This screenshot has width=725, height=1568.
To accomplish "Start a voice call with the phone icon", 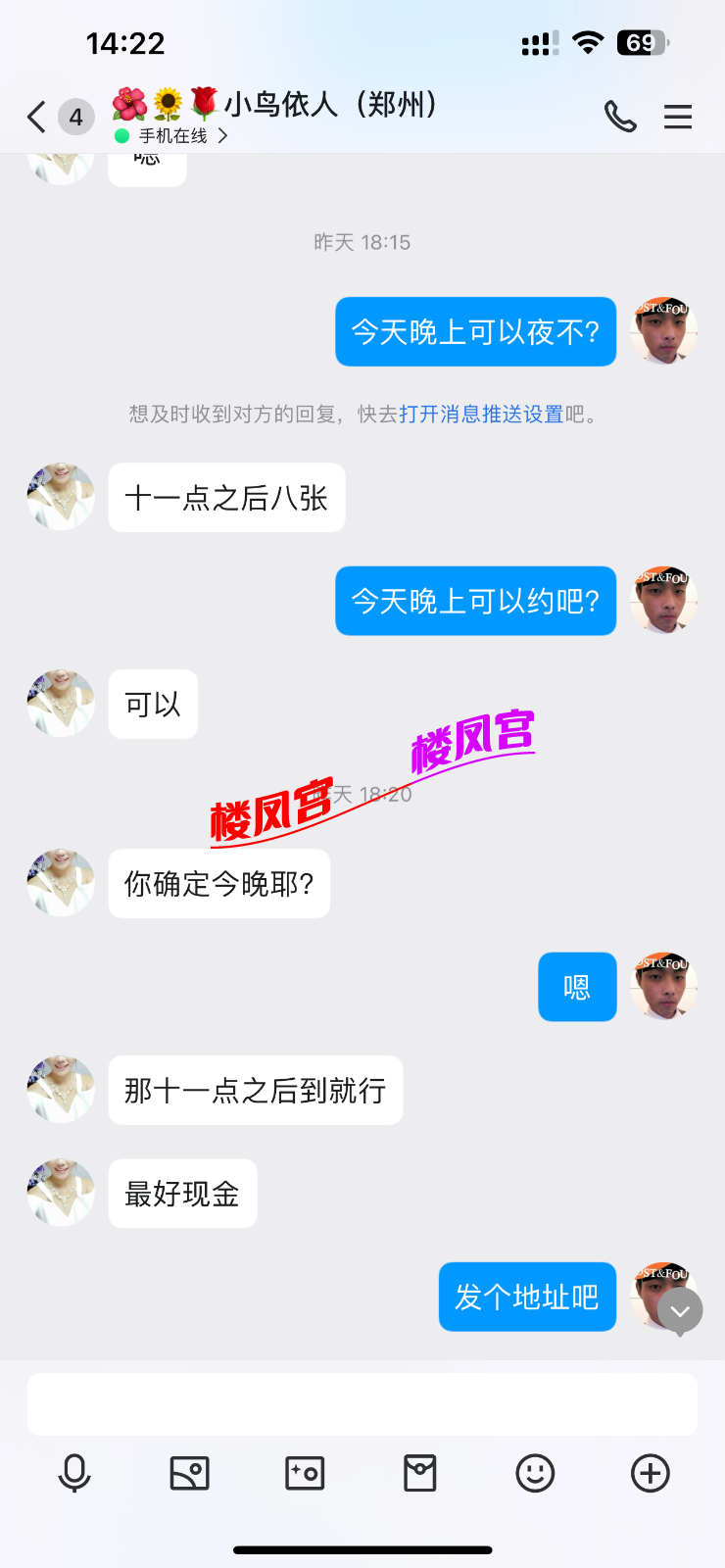I will pos(621,117).
